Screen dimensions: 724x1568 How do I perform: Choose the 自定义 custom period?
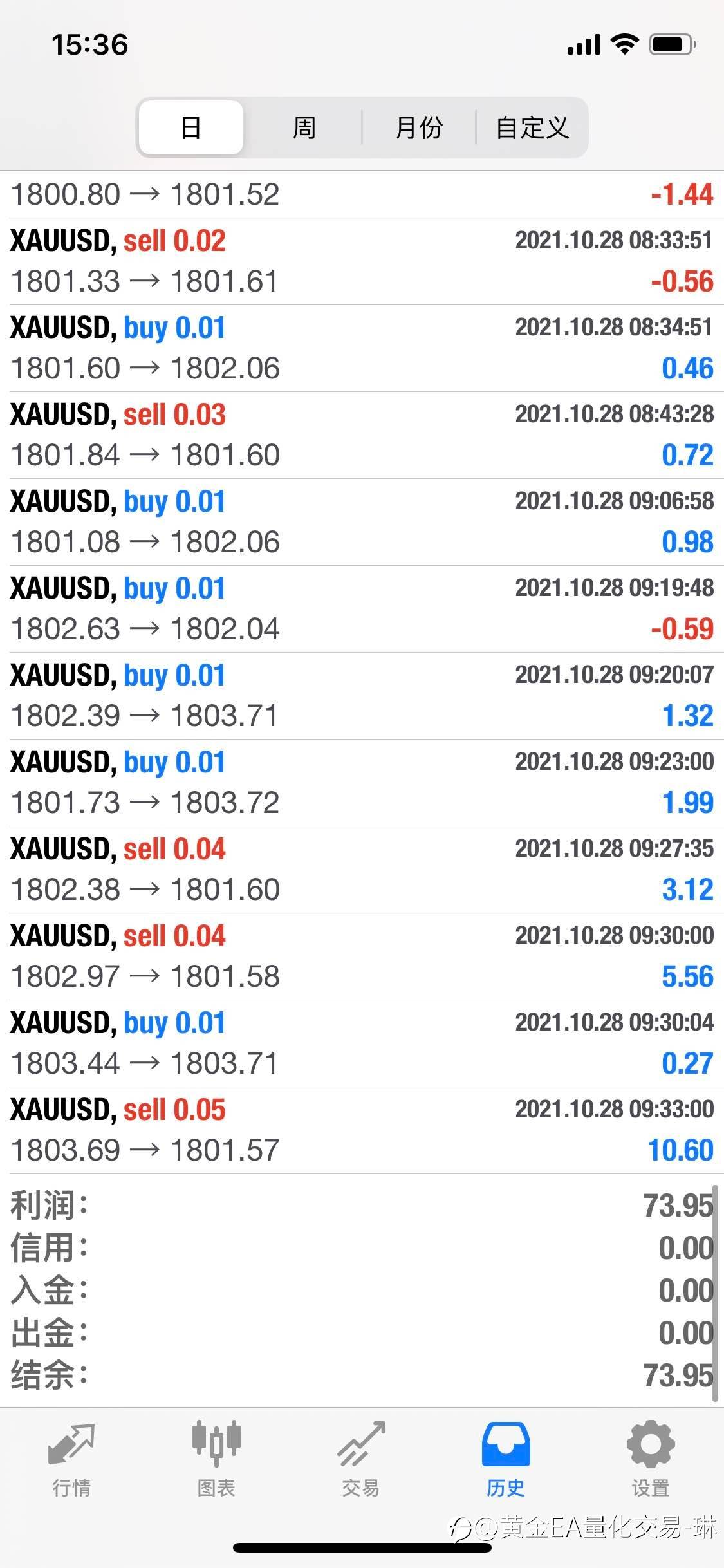click(532, 127)
